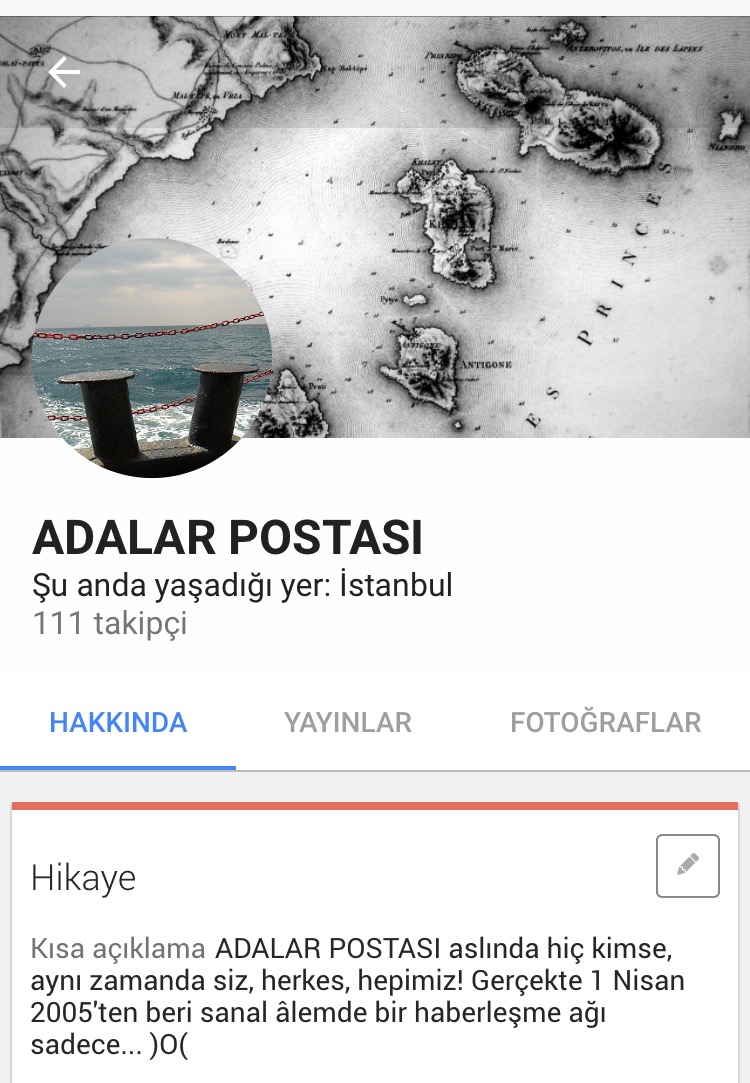The image size is (750, 1083).
Task: Open the FOTOĞRAFLAR tab
Action: click(605, 723)
